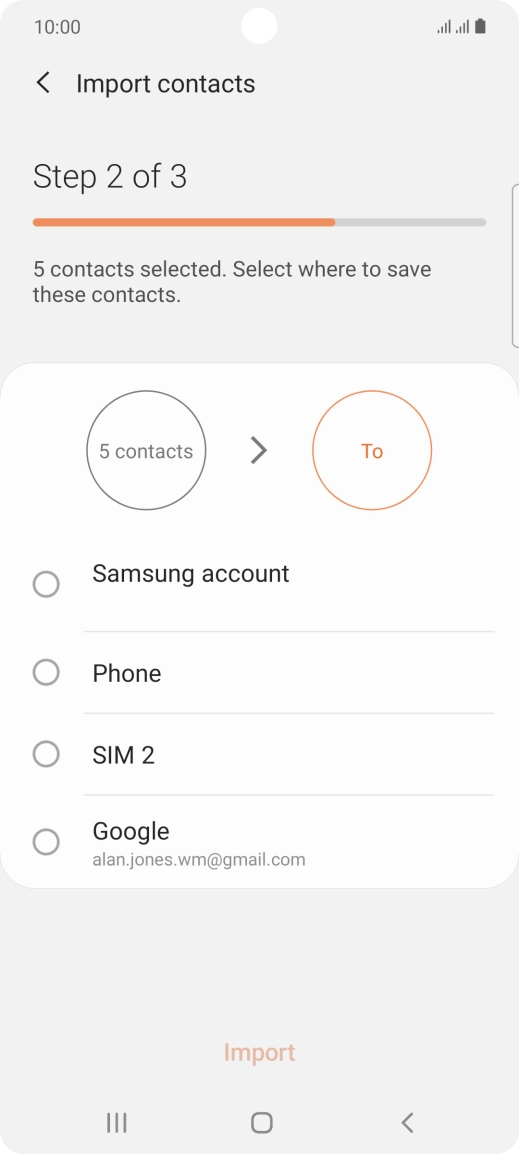Choose Phone as save location
The width and height of the screenshot is (519, 1154).
[259, 673]
